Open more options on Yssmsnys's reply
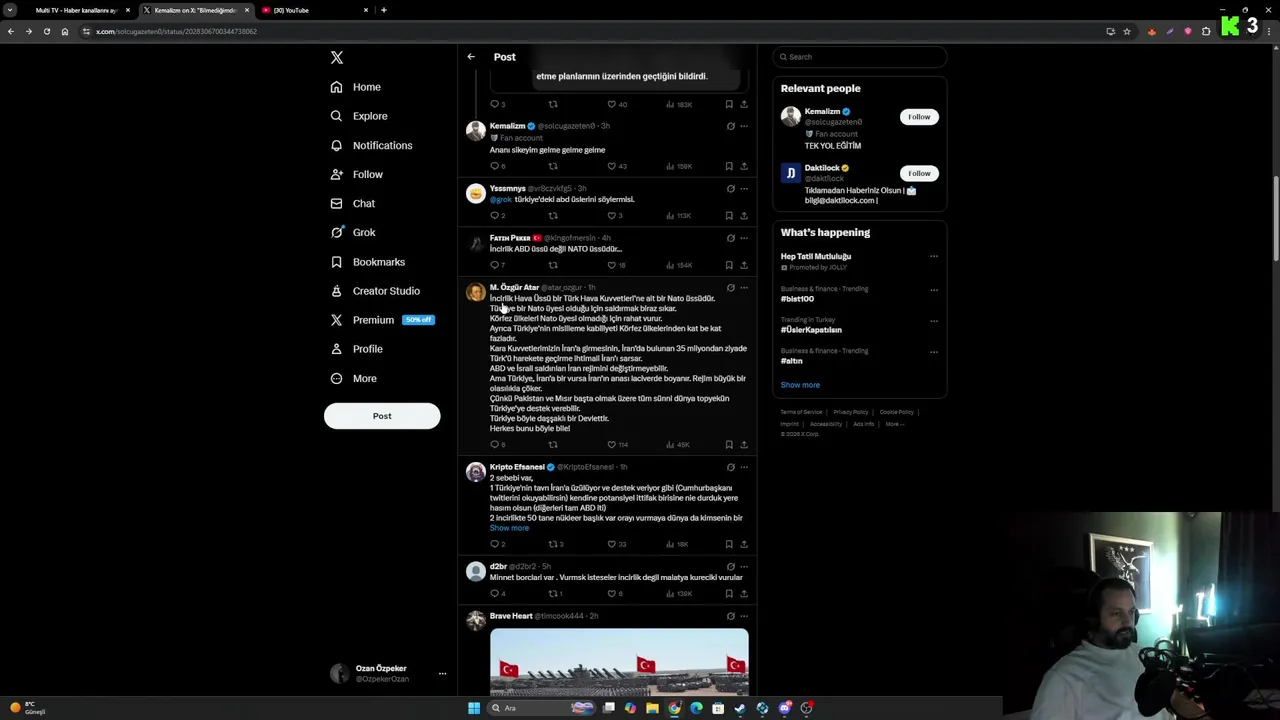This screenshot has height=720, width=1280. pyautogui.click(x=743, y=189)
